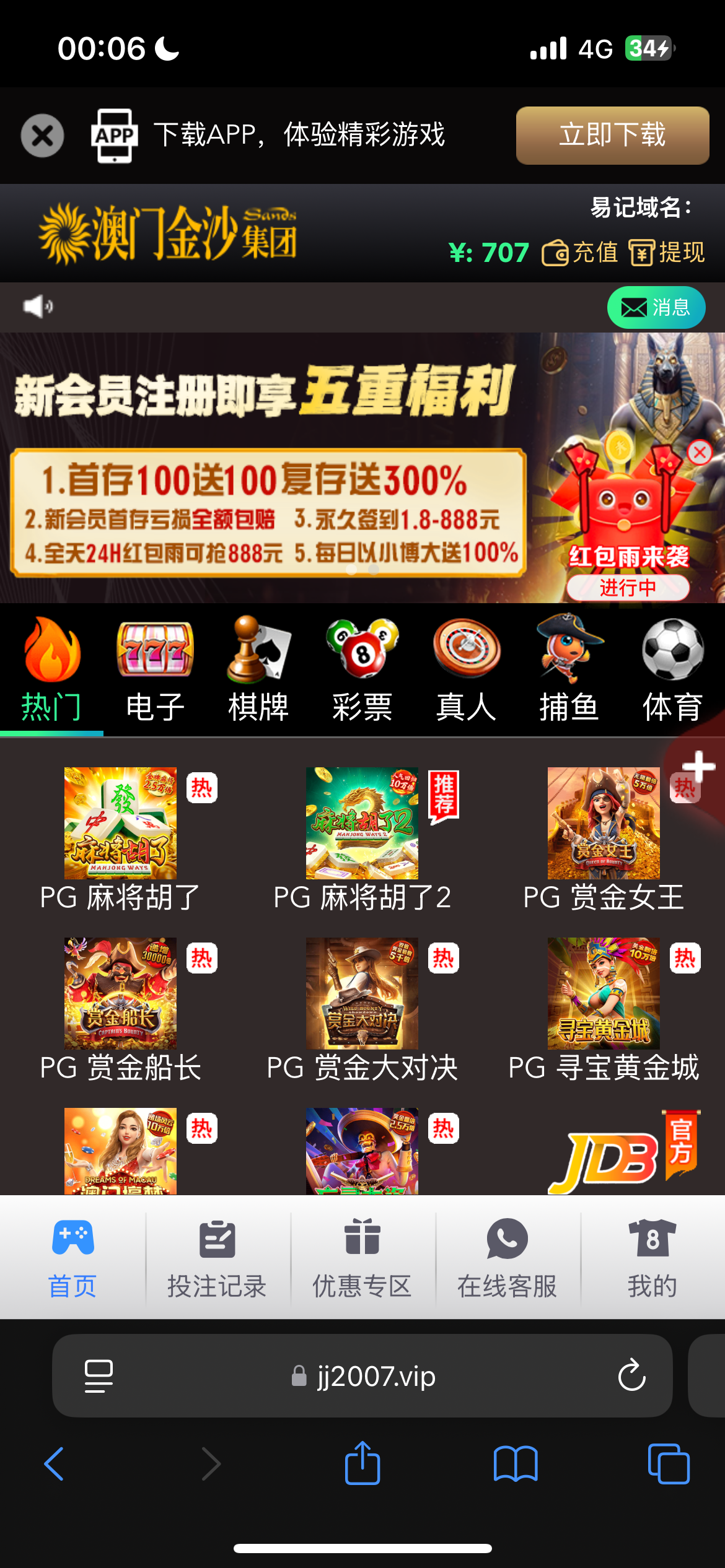Open the PG 赏金船长 game

pyautogui.click(x=120, y=994)
